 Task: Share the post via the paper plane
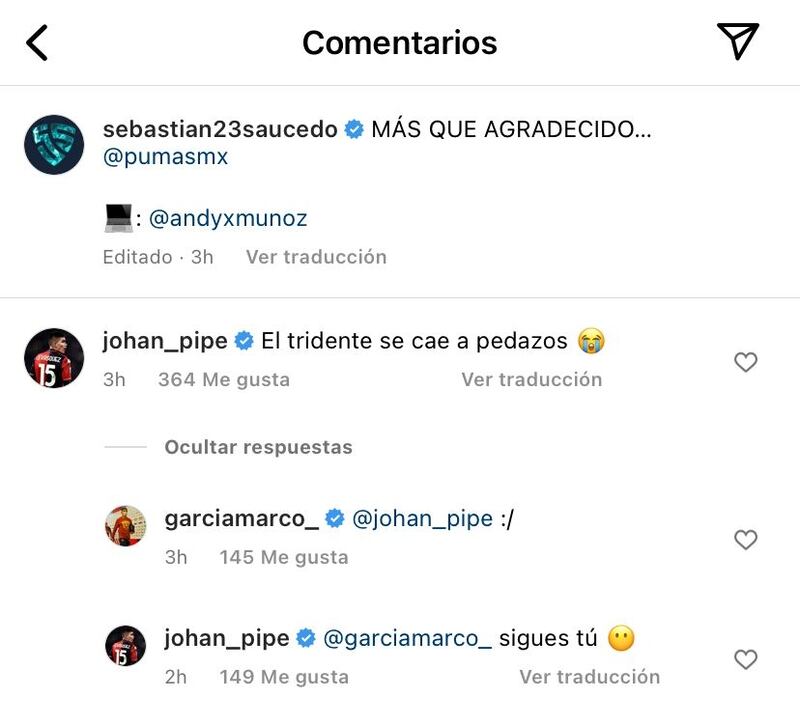[x=738, y=41]
